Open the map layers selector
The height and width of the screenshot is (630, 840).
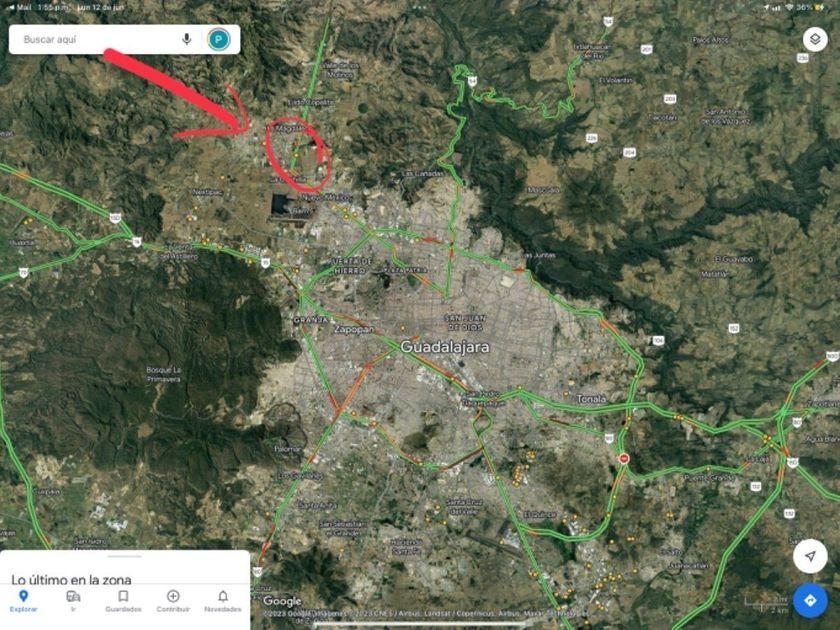click(815, 39)
